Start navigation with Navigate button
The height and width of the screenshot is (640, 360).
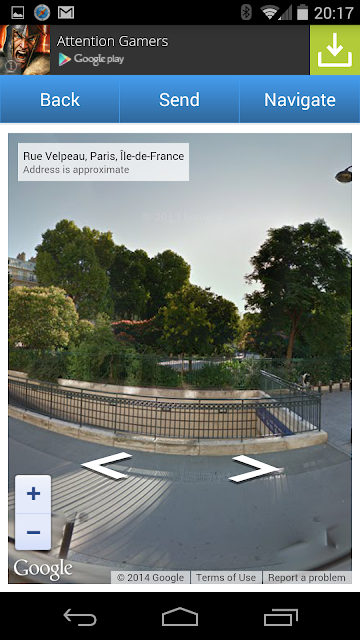click(x=300, y=99)
